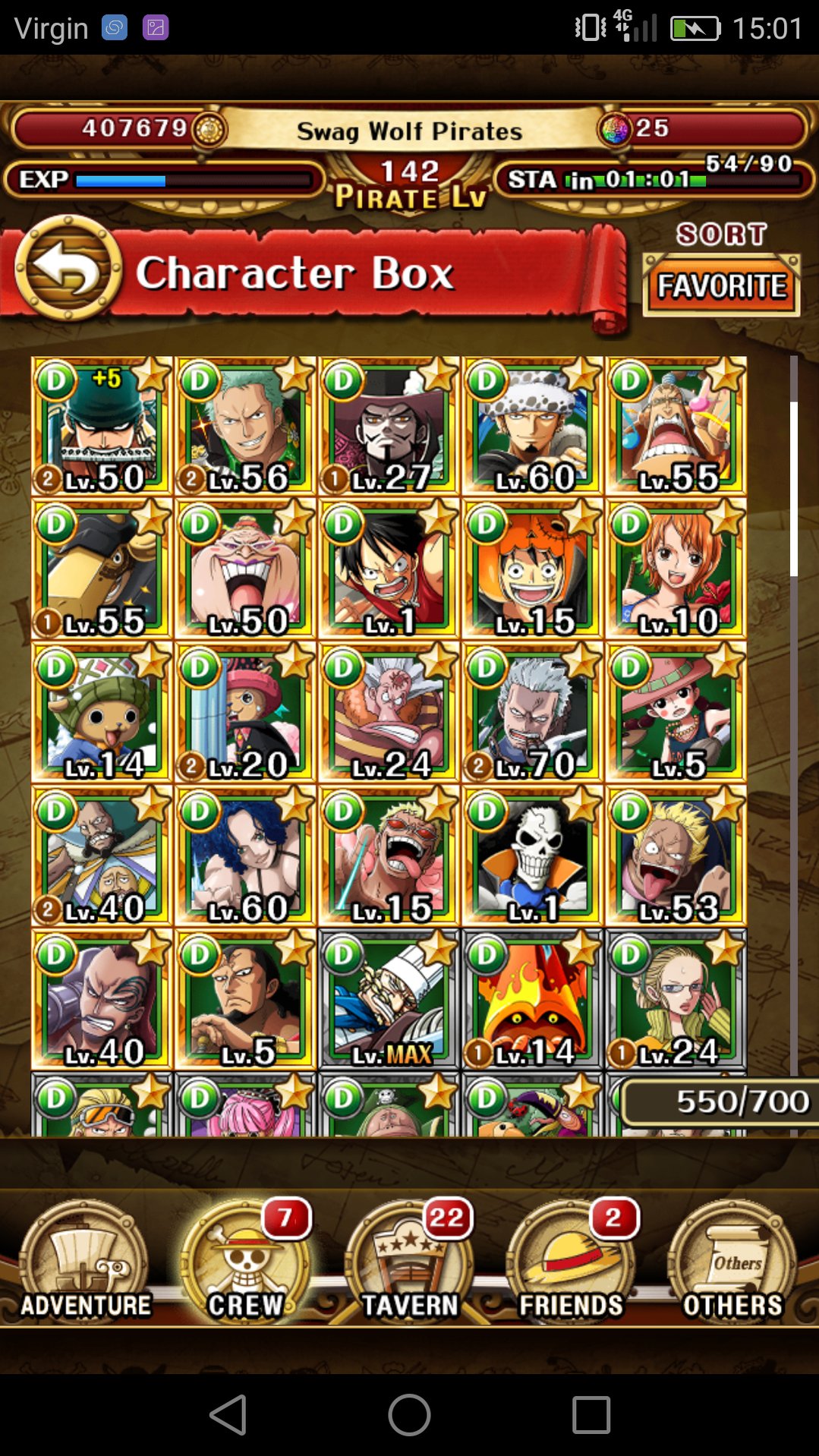This screenshot has height=1456, width=819.
Task: Open the Friends tab
Action: [x=571, y=1262]
